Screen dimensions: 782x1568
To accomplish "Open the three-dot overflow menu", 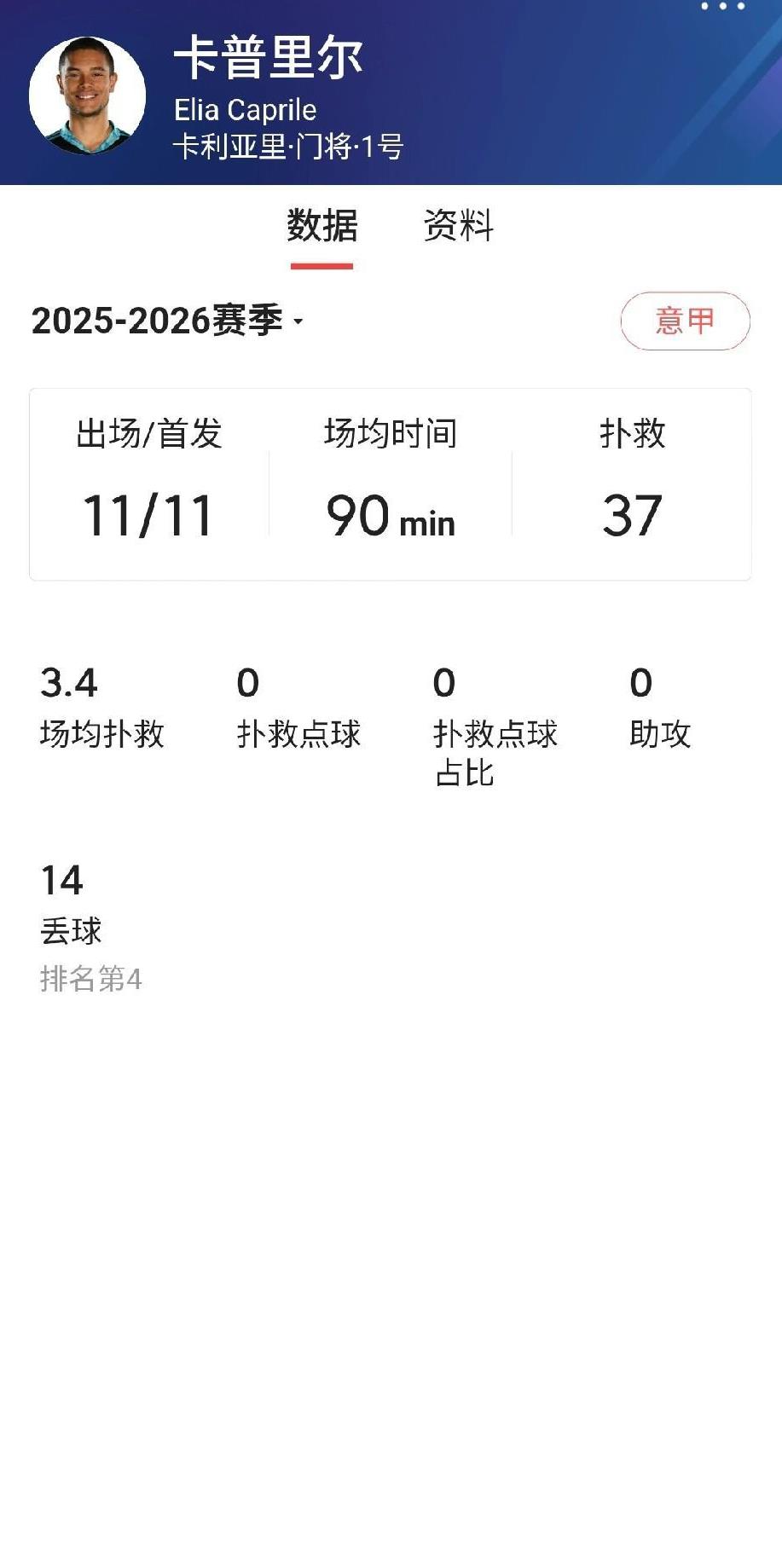I will click(x=722, y=7).
